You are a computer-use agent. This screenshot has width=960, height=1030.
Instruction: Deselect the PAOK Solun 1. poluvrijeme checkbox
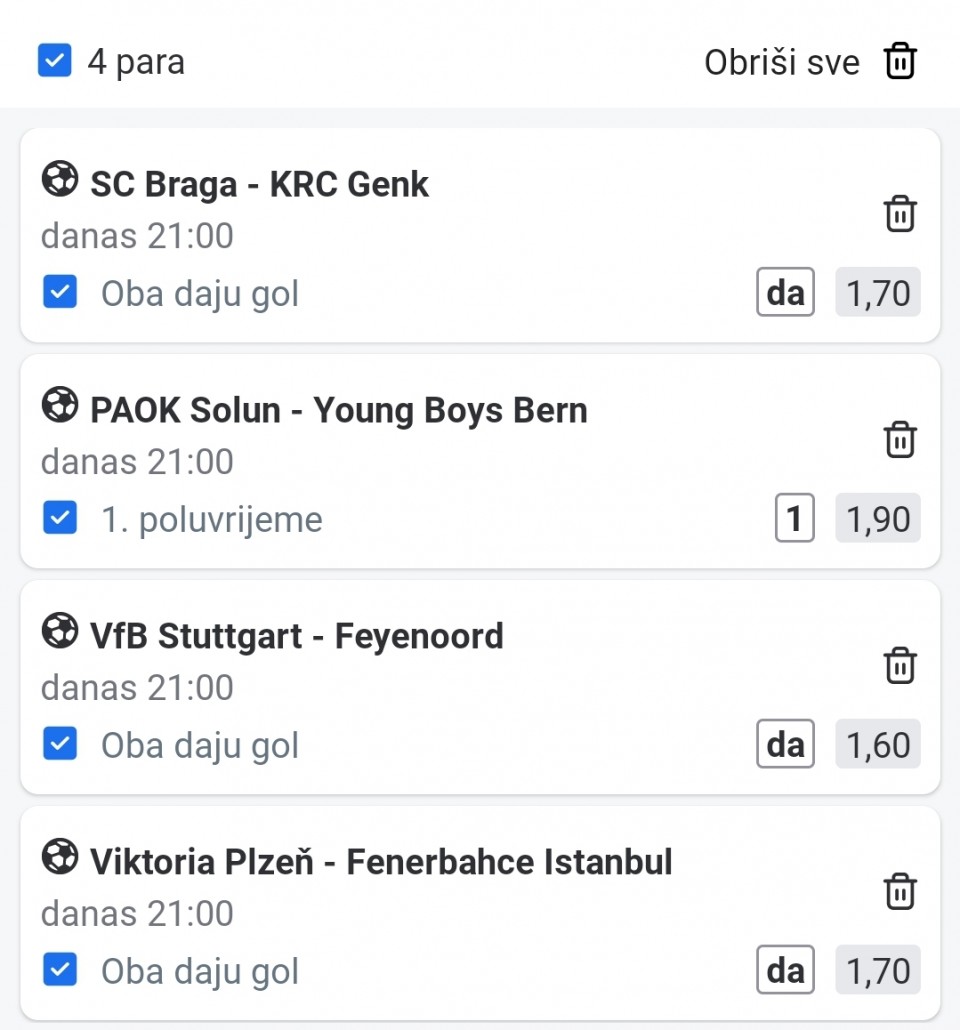click(60, 519)
